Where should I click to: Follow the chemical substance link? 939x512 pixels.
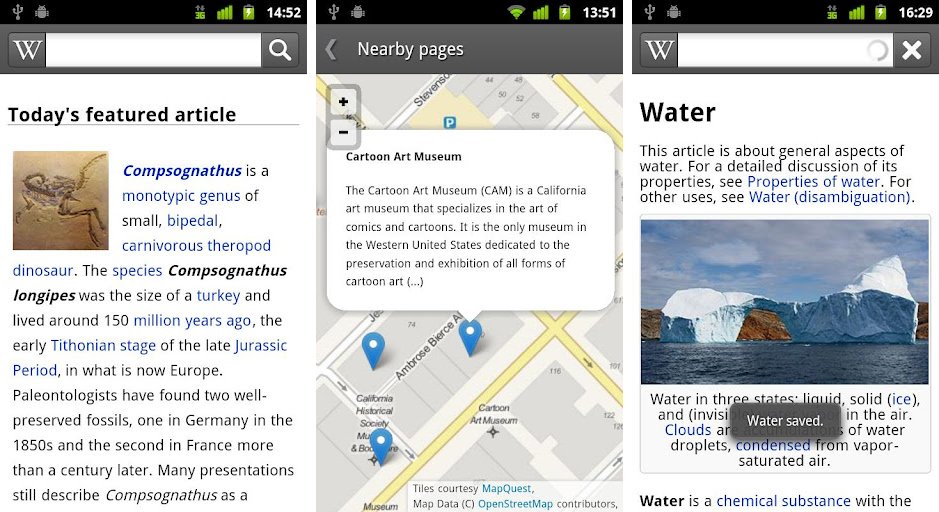[x=783, y=501]
